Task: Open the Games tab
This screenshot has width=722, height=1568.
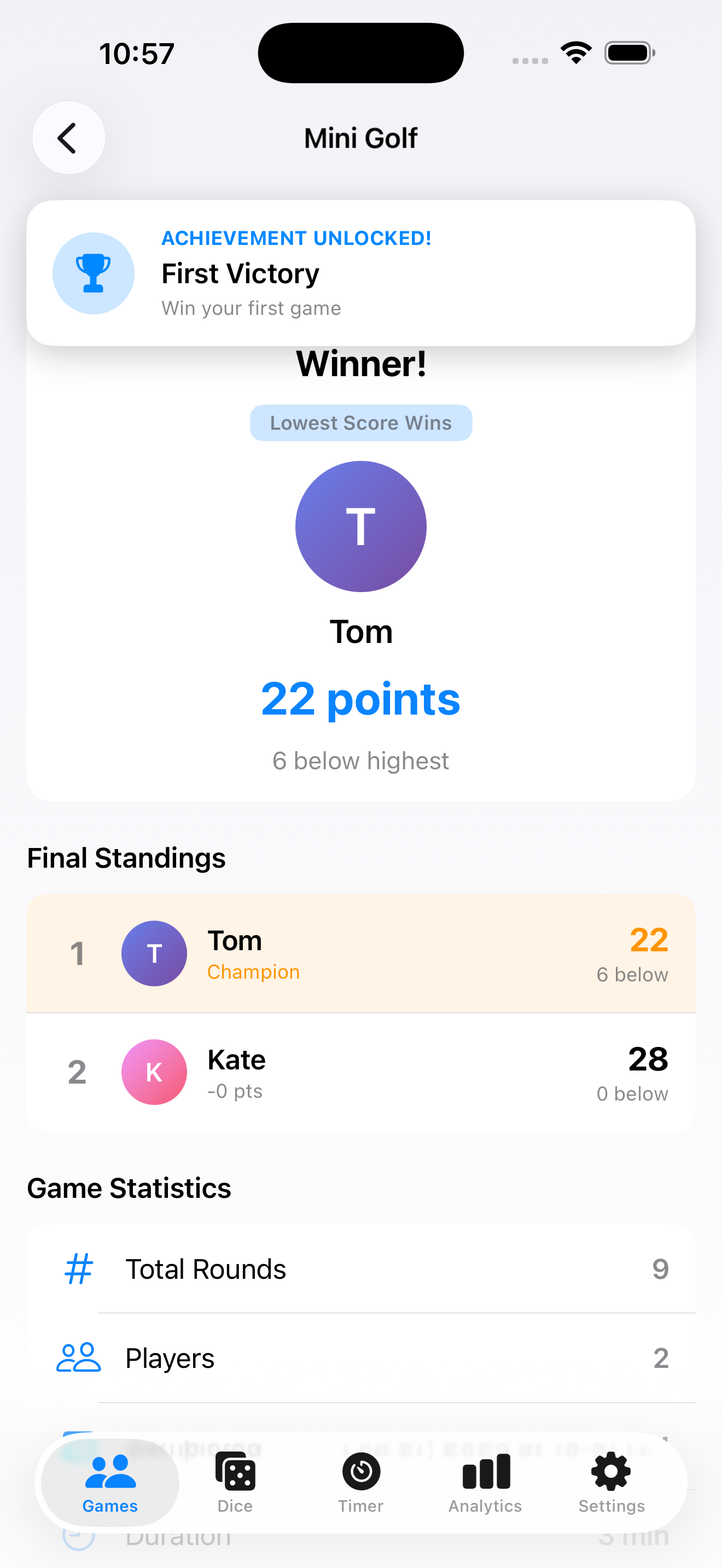Action: [110, 1483]
